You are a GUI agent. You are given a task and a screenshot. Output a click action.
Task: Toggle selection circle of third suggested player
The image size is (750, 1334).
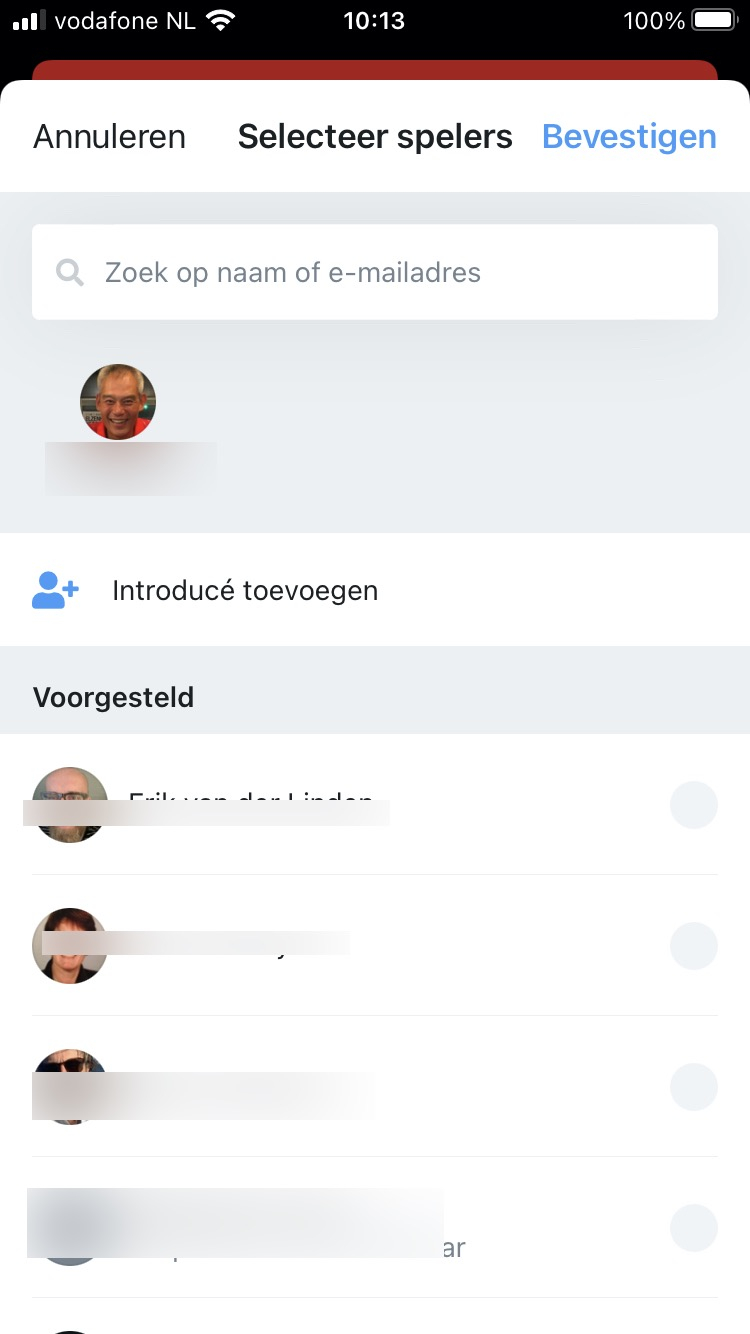[x=693, y=1087]
